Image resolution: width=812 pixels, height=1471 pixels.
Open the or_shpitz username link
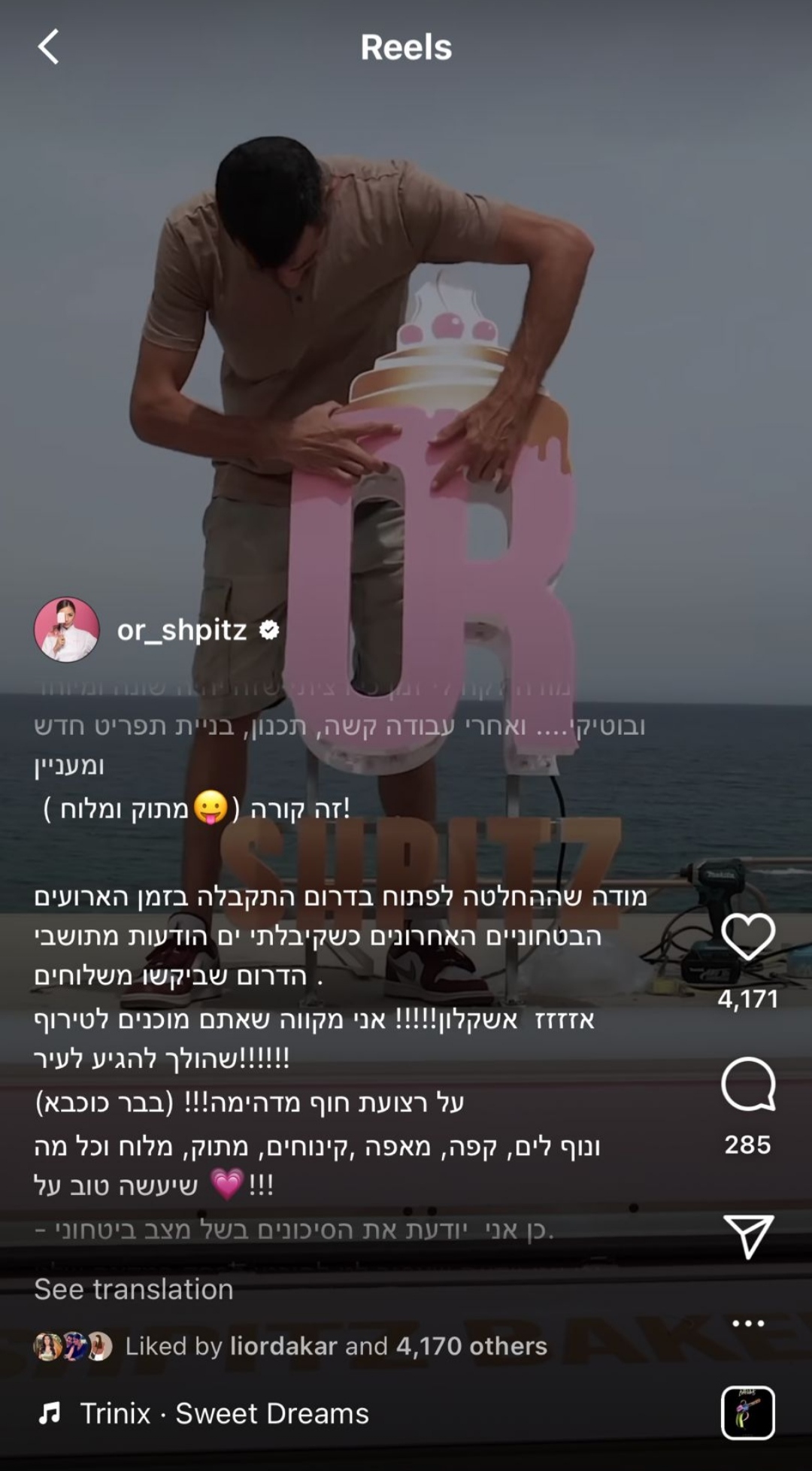[x=182, y=630]
